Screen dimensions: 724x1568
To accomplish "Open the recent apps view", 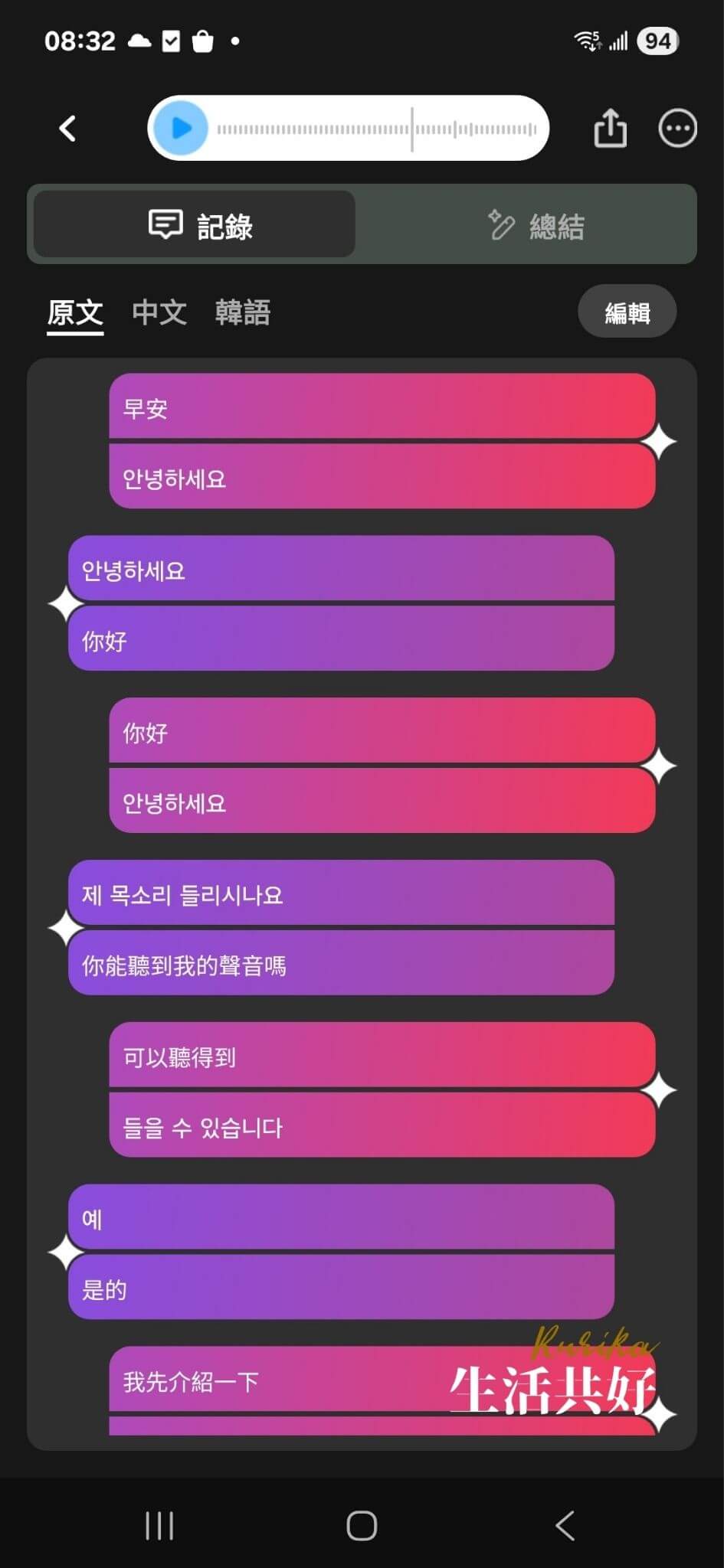I will coord(159,1525).
